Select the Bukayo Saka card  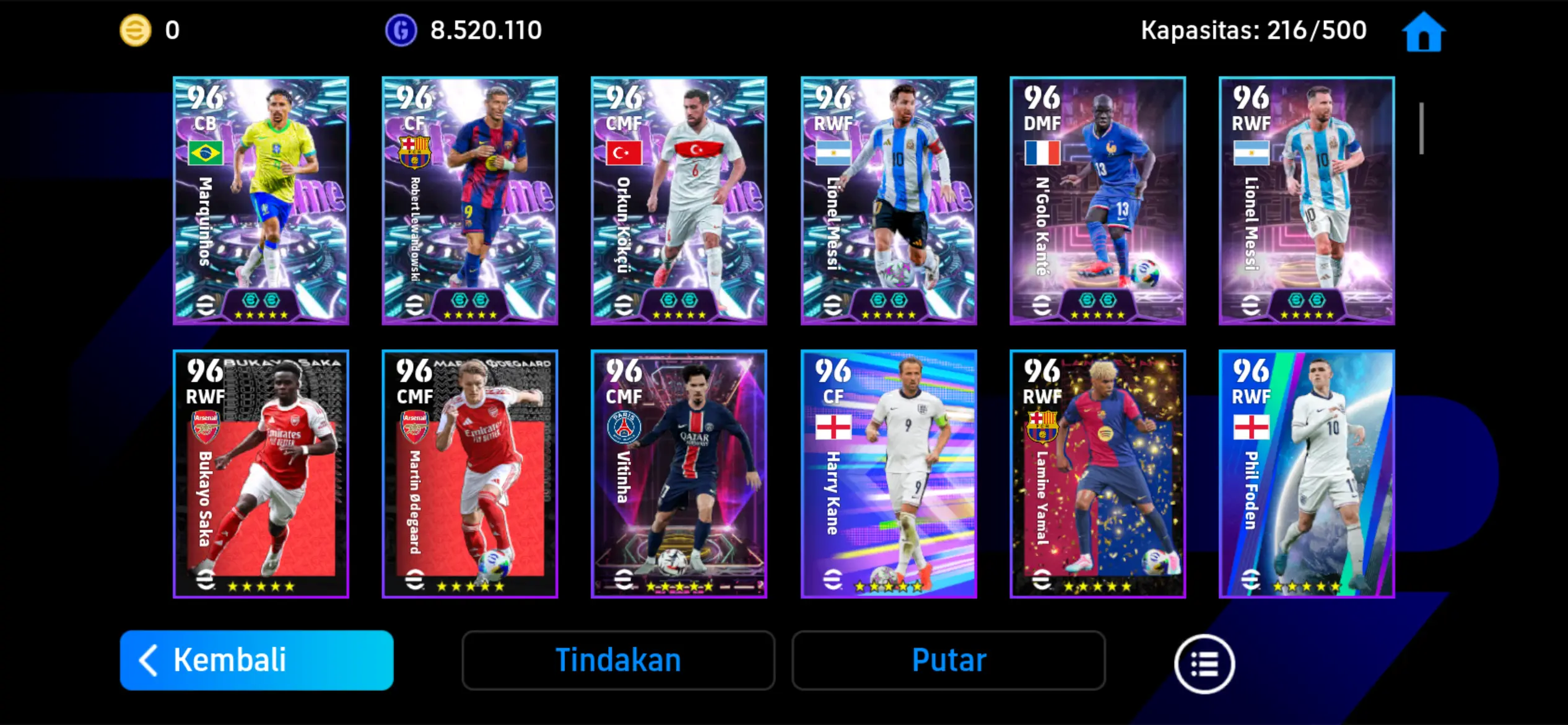[x=261, y=474]
